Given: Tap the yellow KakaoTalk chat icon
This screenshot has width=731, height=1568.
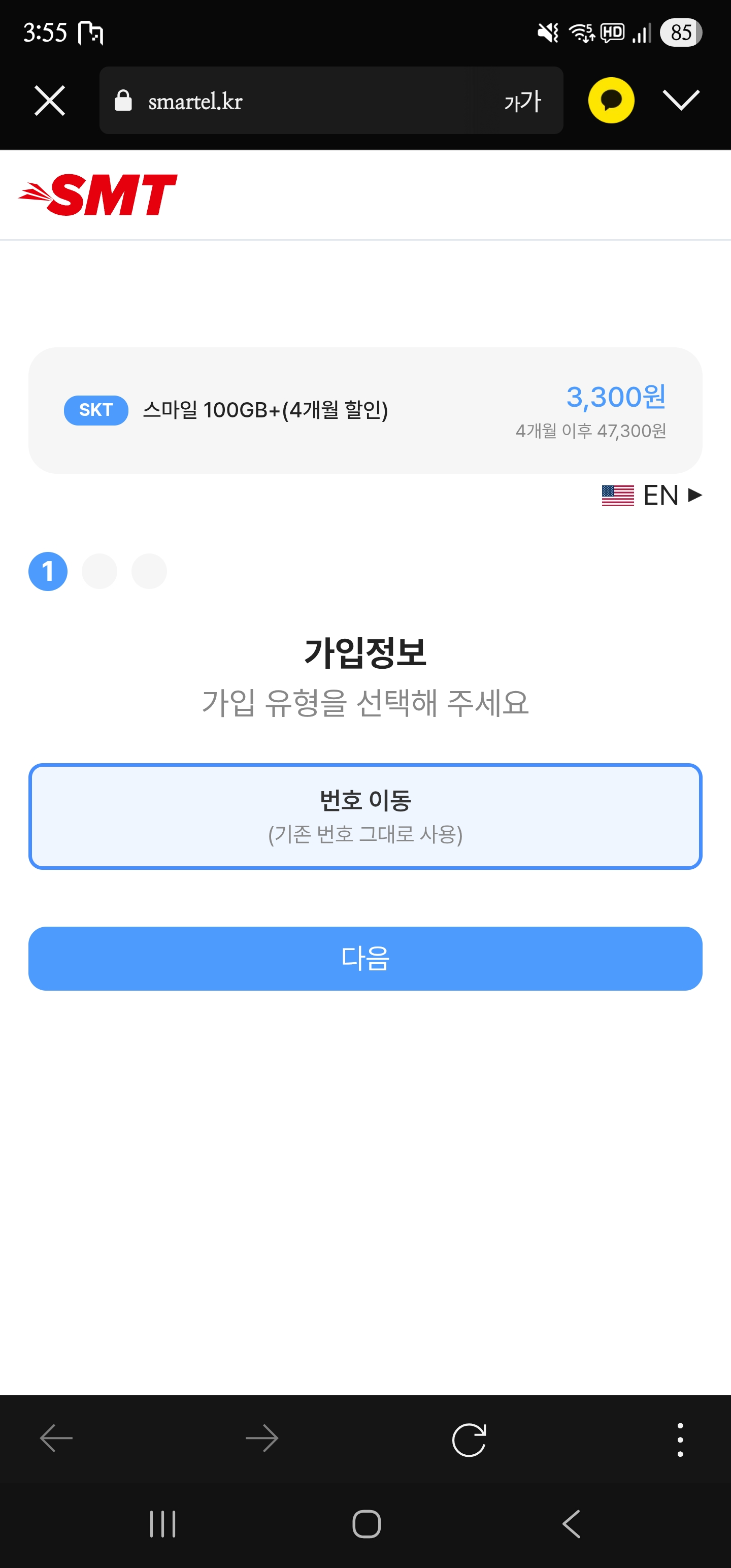Looking at the screenshot, I should point(611,101).
